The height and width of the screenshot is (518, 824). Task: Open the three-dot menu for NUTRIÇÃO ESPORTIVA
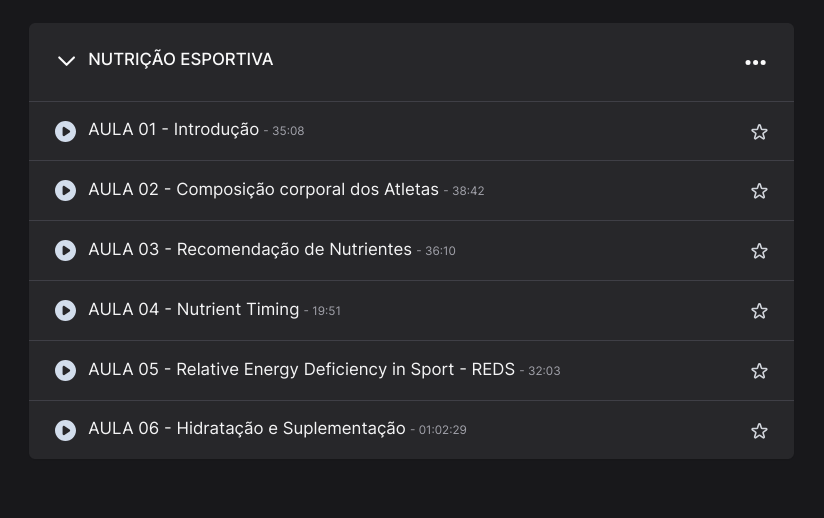tap(755, 62)
